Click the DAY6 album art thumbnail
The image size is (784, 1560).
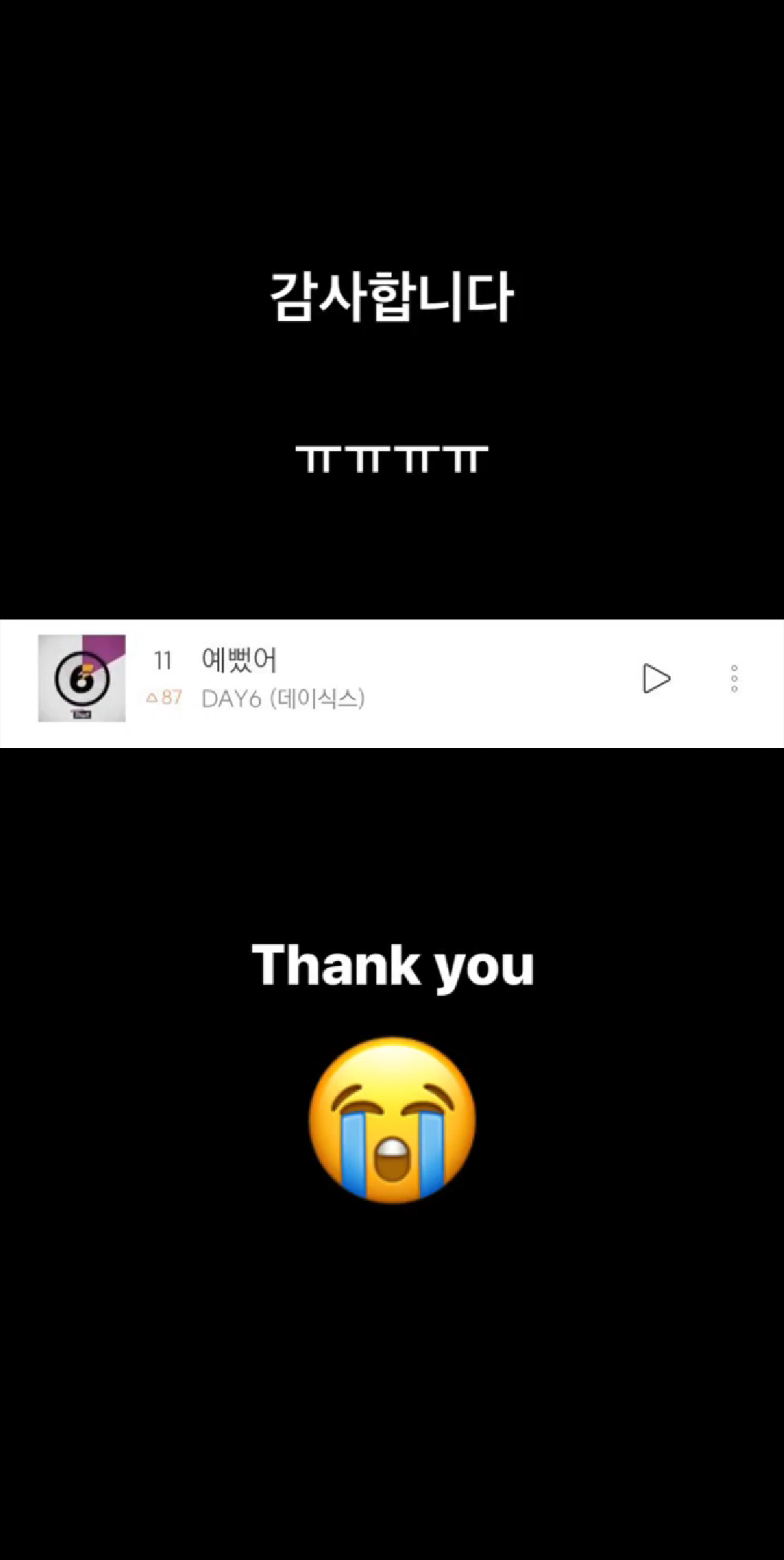click(80, 678)
